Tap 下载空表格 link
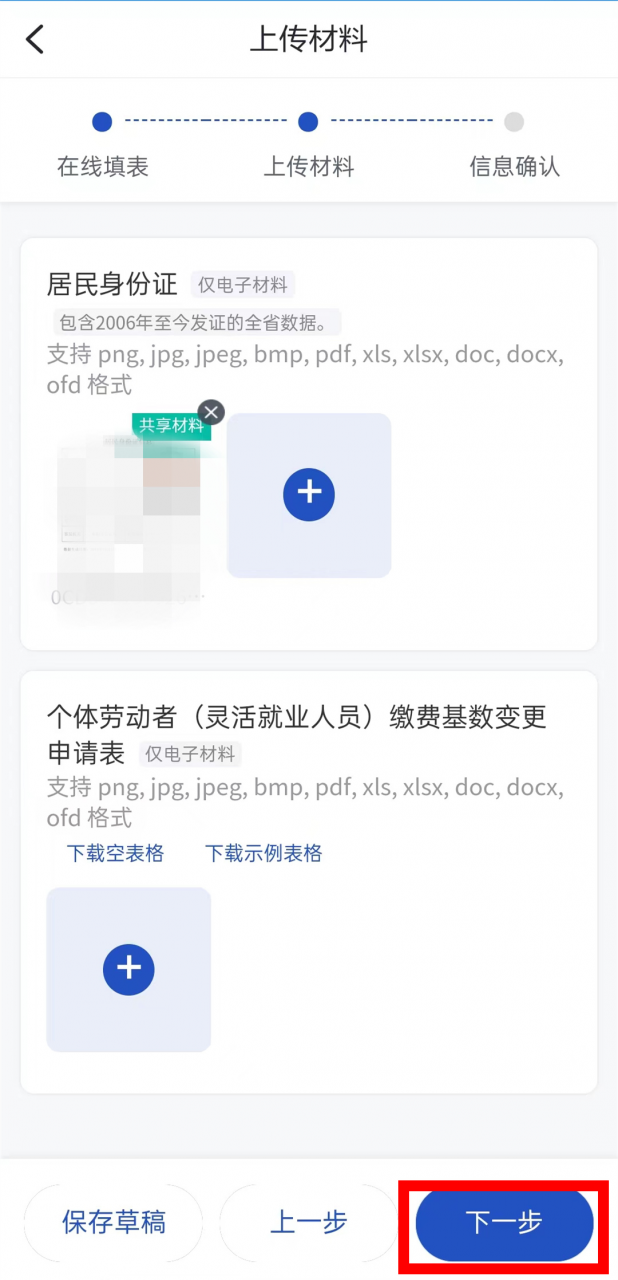The height and width of the screenshot is (1280, 618). [115, 853]
